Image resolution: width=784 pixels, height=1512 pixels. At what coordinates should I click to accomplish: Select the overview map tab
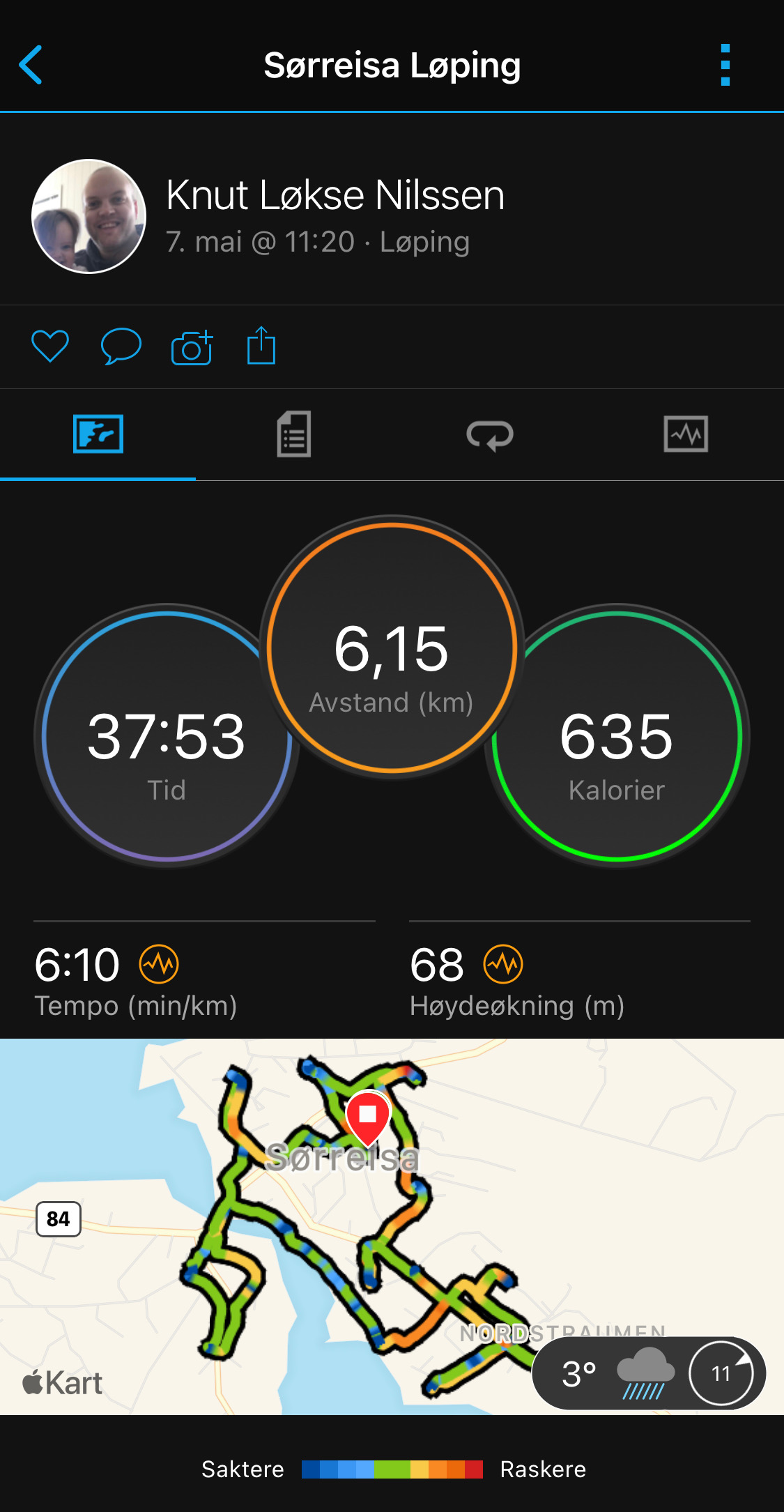(98, 434)
